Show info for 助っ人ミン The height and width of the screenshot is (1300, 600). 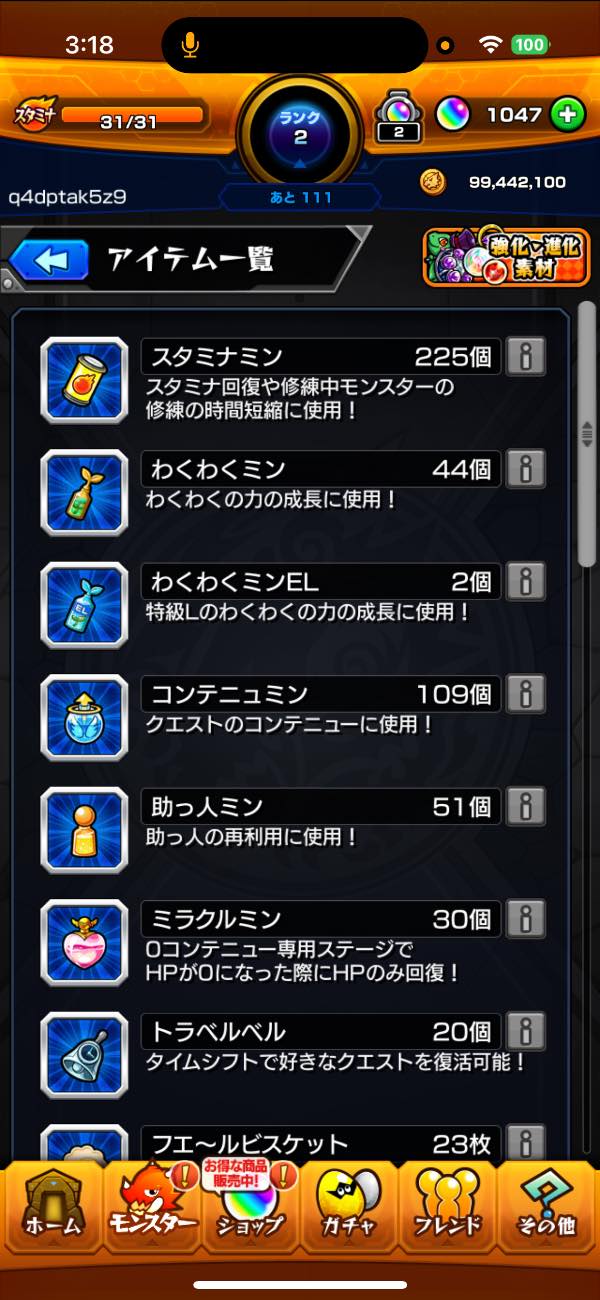point(526,805)
